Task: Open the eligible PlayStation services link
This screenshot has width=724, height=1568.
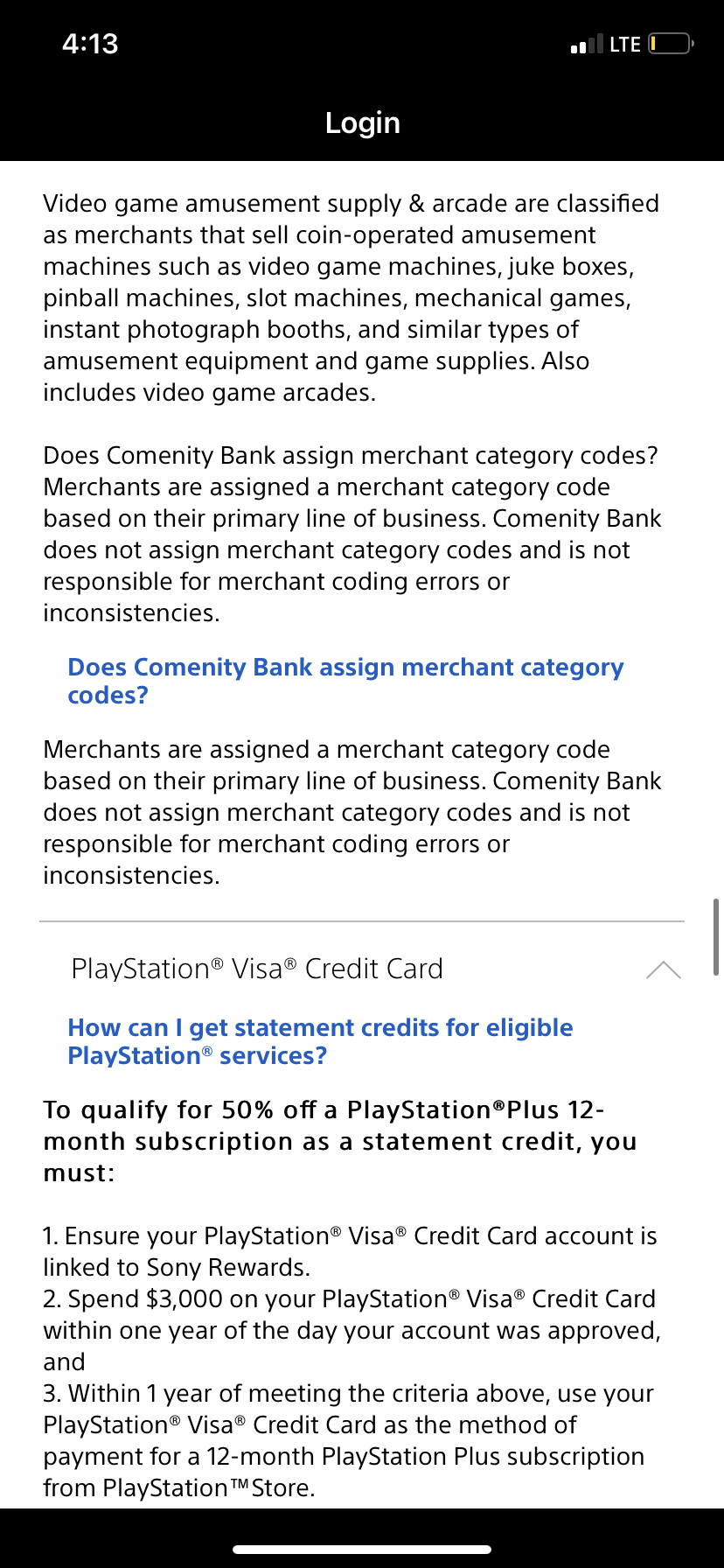Action: pyautogui.click(x=320, y=1041)
